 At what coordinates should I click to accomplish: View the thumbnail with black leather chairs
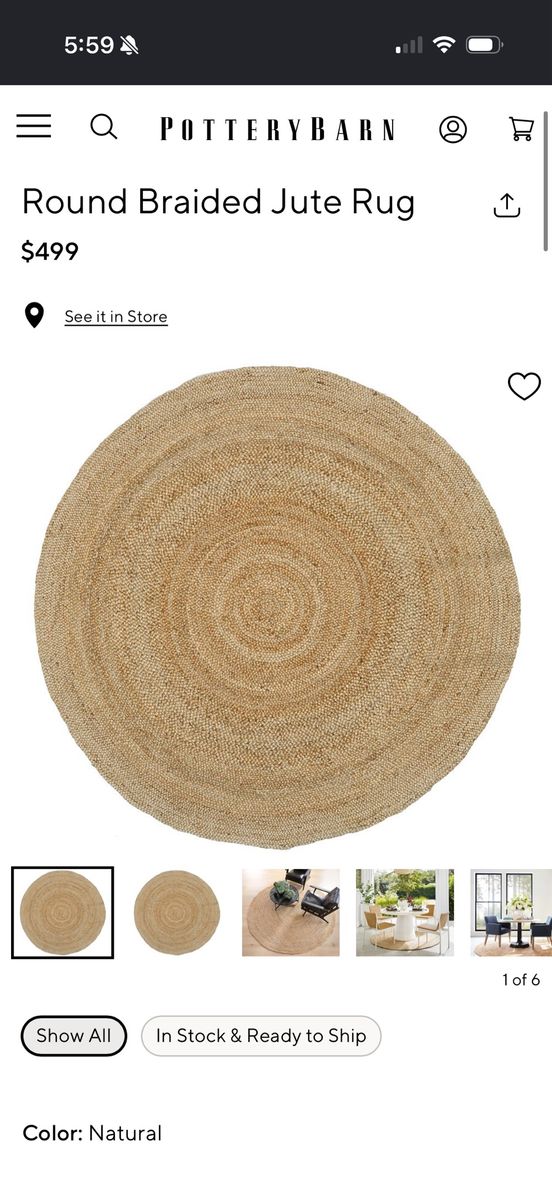pos(291,912)
